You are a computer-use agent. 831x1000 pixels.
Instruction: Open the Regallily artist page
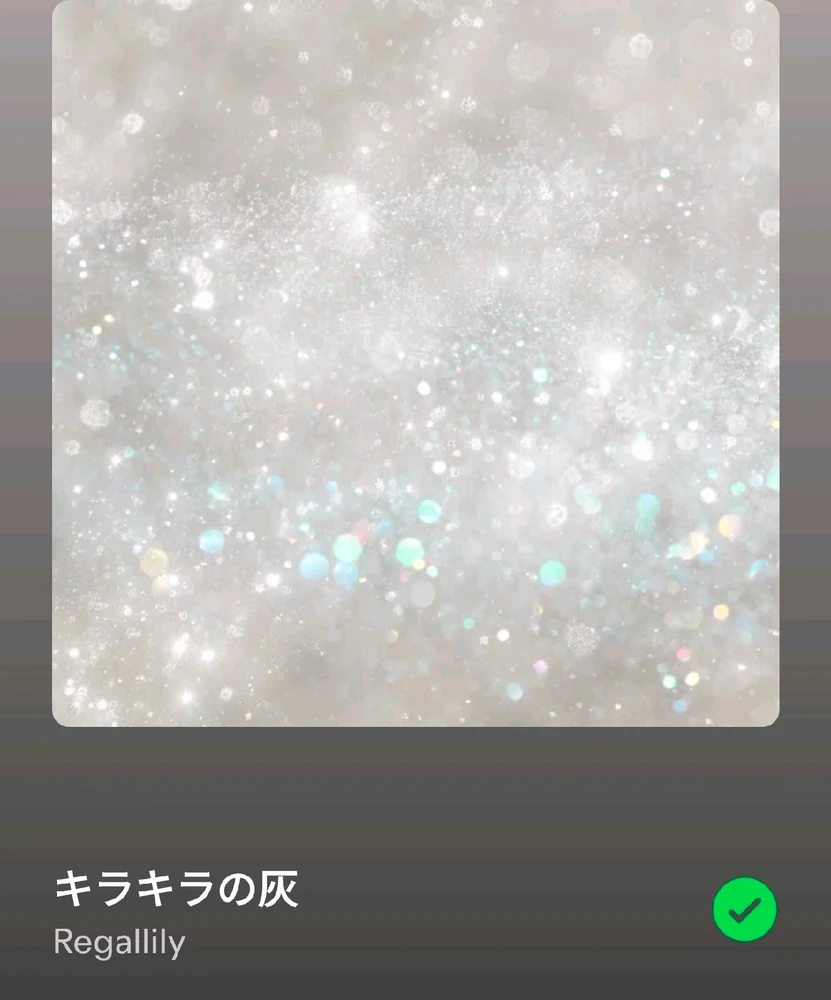click(x=119, y=942)
